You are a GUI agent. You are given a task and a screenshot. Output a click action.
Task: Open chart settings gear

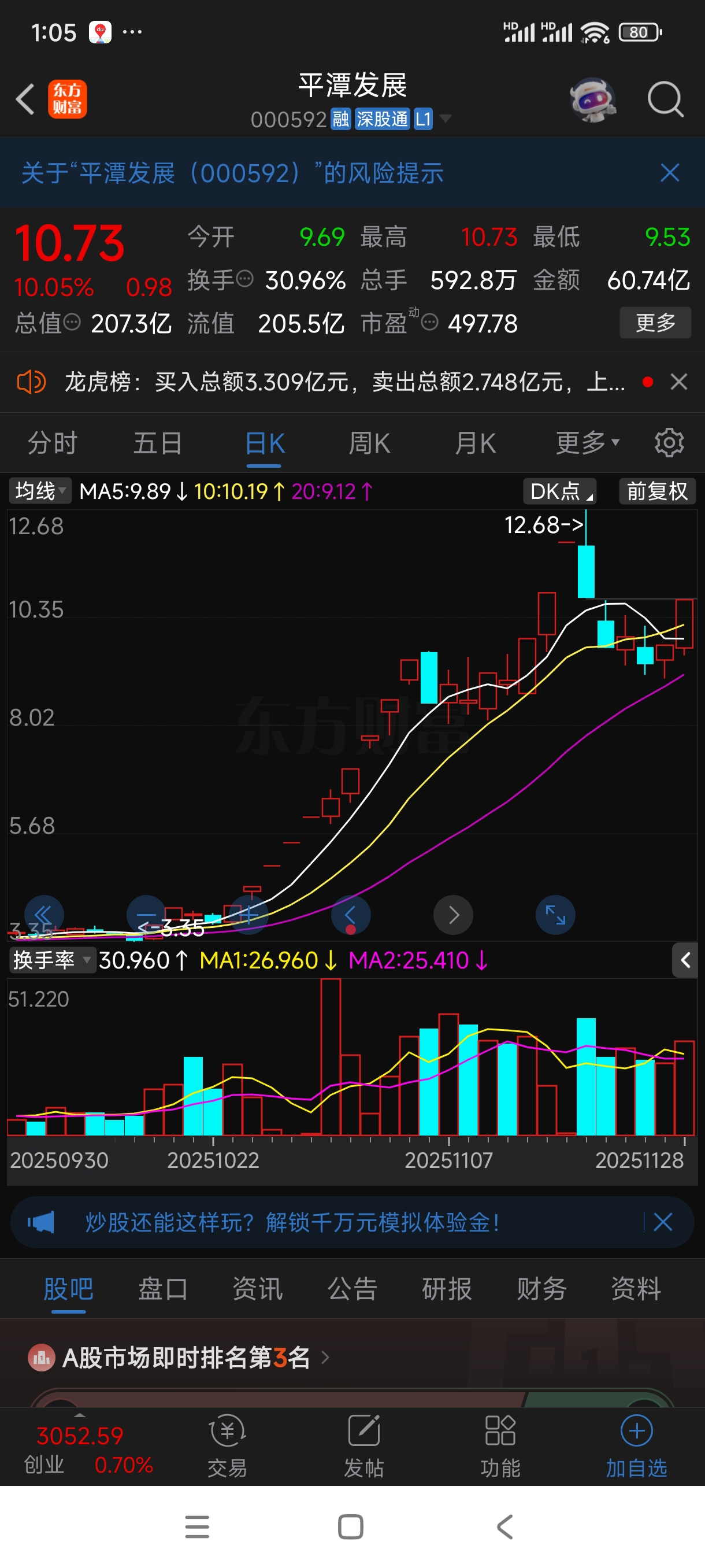point(669,442)
